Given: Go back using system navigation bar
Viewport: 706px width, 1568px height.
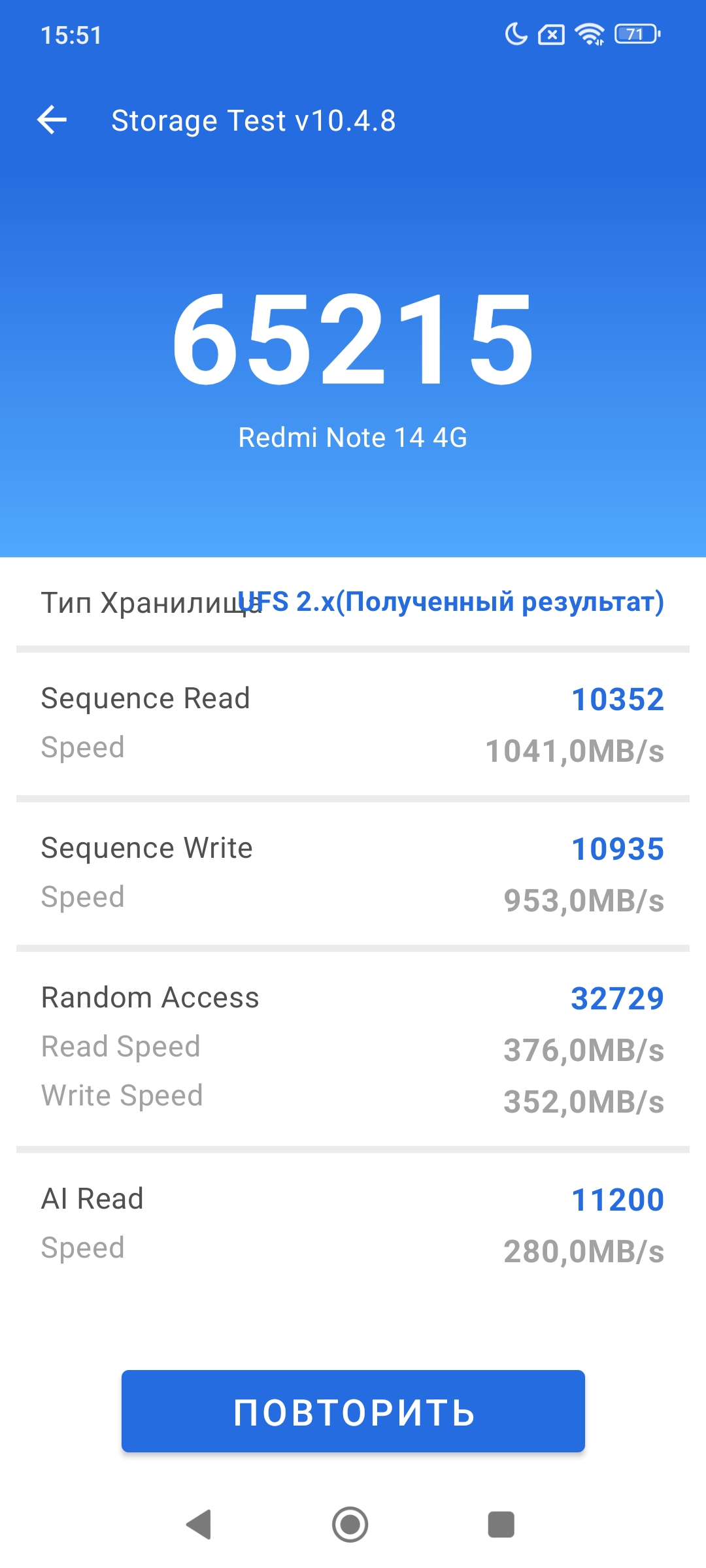Looking at the screenshot, I should click(x=199, y=1525).
